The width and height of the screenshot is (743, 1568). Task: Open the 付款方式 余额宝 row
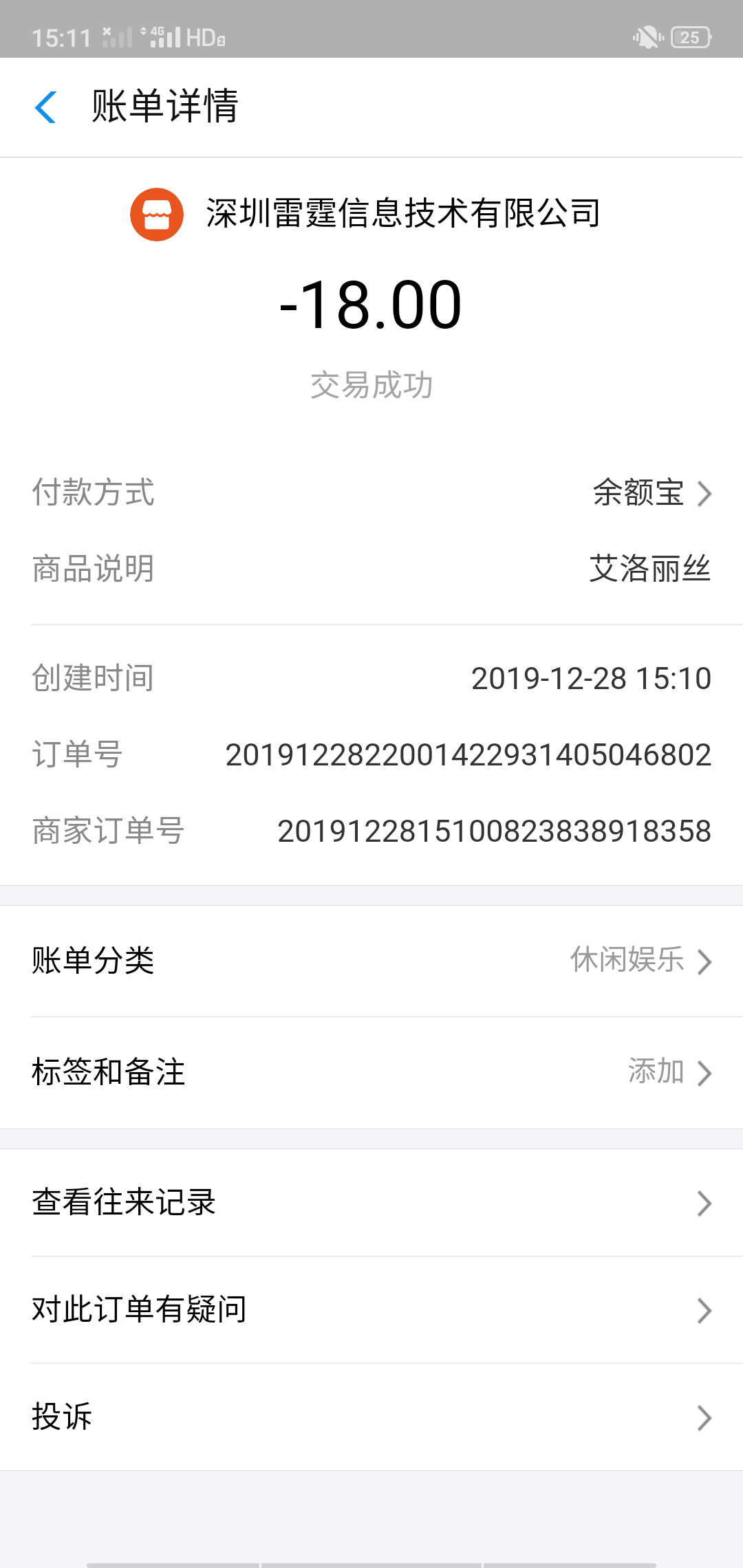coord(371,492)
